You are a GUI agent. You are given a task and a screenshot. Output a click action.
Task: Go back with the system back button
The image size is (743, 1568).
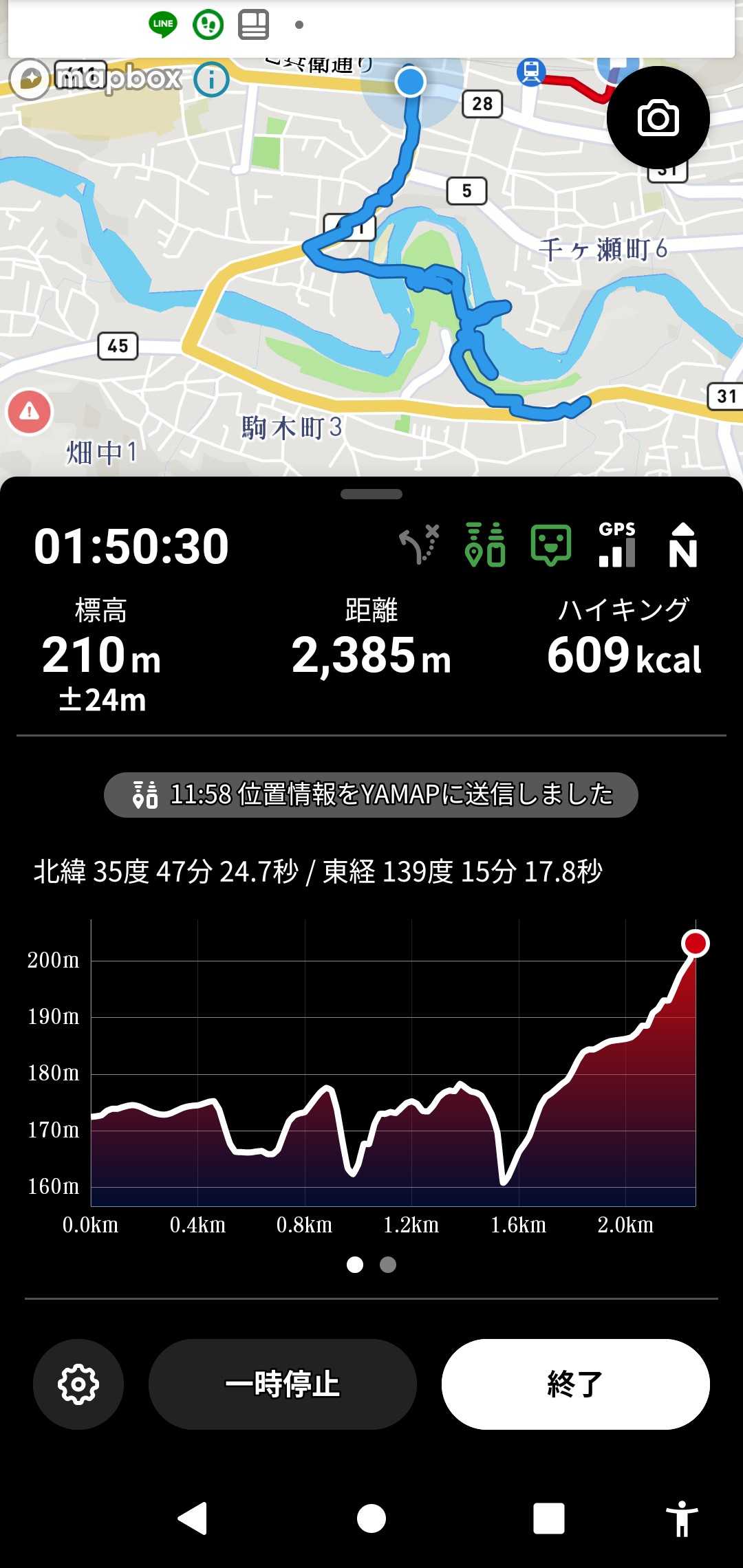pos(193,1518)
